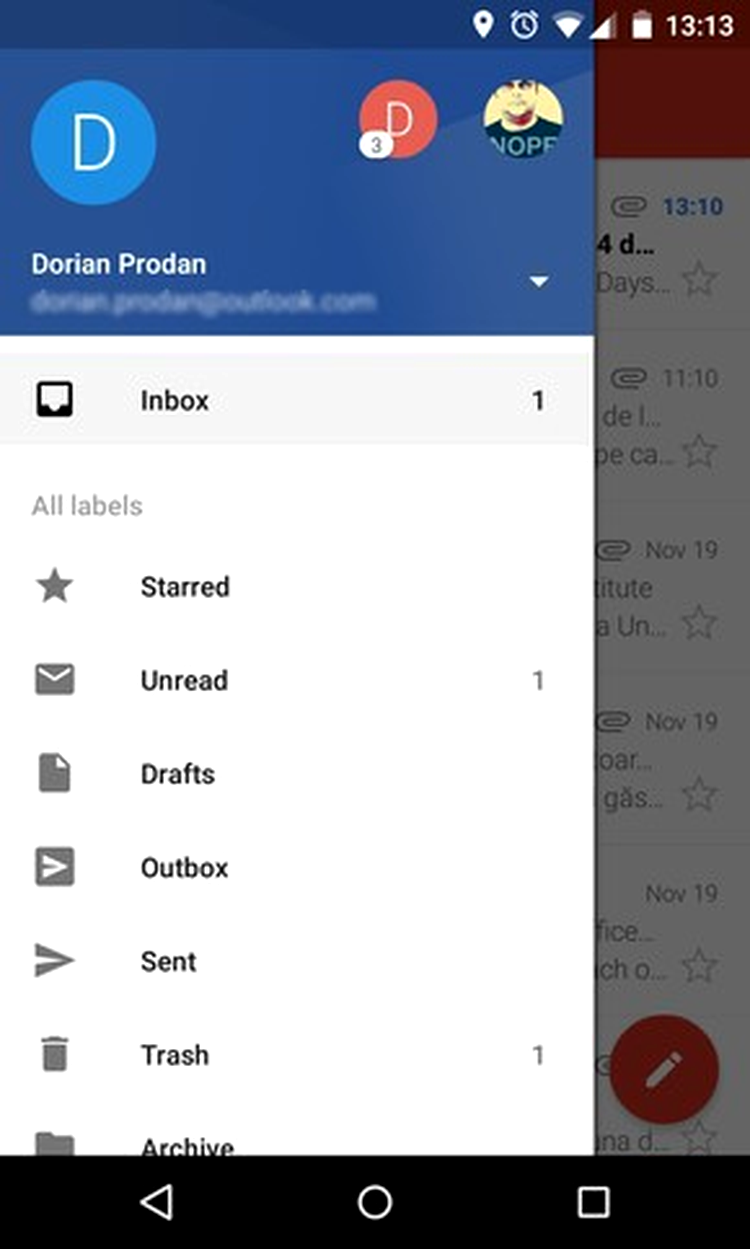Image resolution: width=750 pixels, height=1249 pixels.
Task: Open the Inbox folder
Action: (x=297, y=401)
